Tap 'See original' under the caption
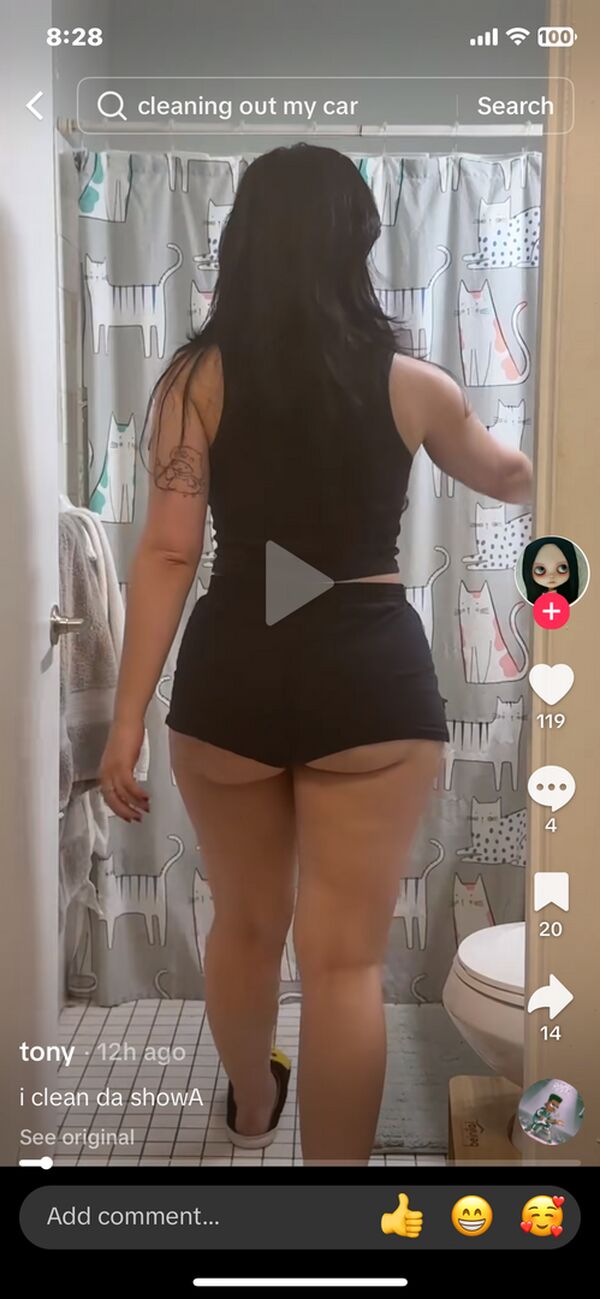600x1299 pixels. pyautogui.click(x=77, y=1137)
